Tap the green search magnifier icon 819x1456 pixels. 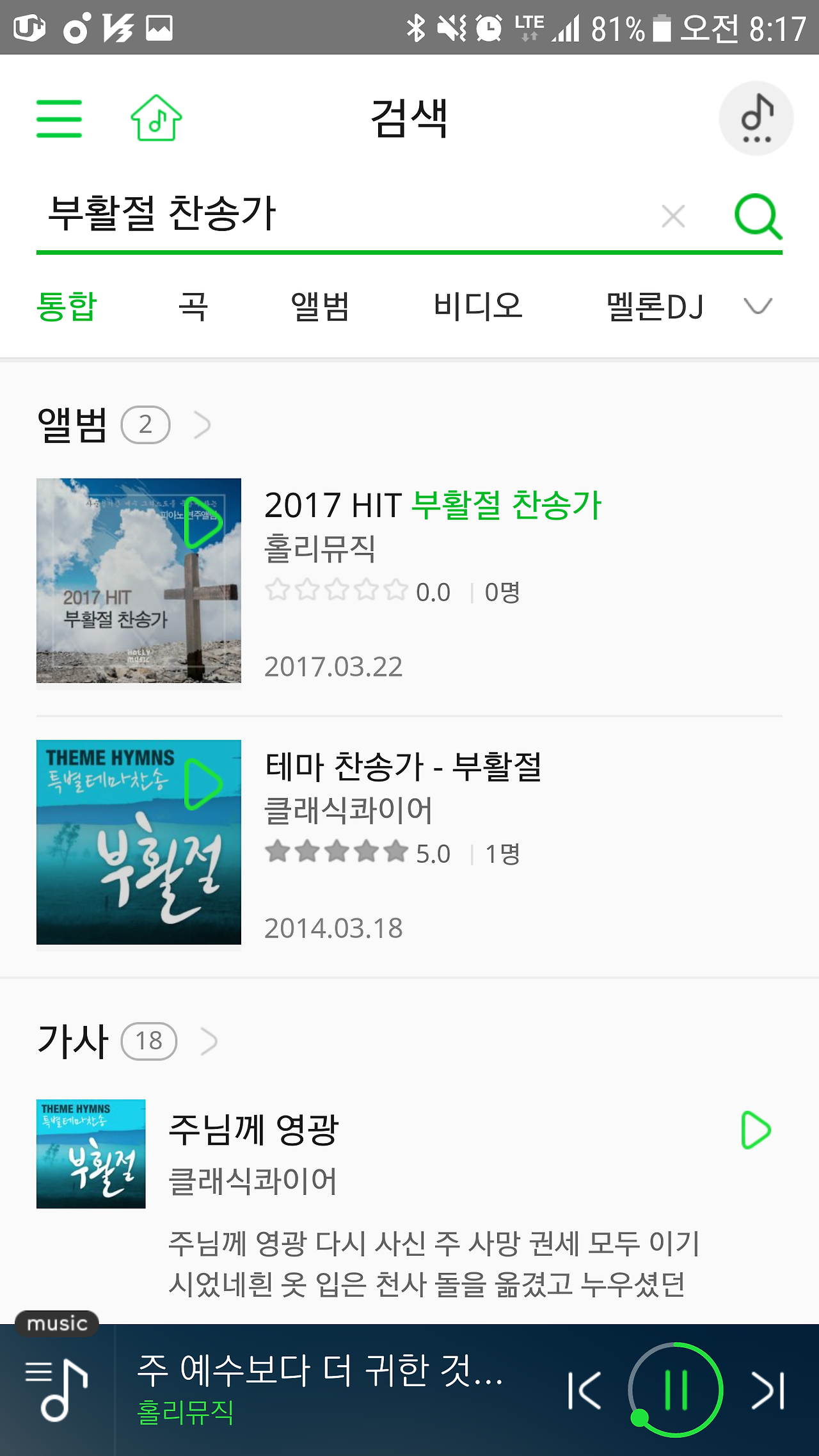758,216
